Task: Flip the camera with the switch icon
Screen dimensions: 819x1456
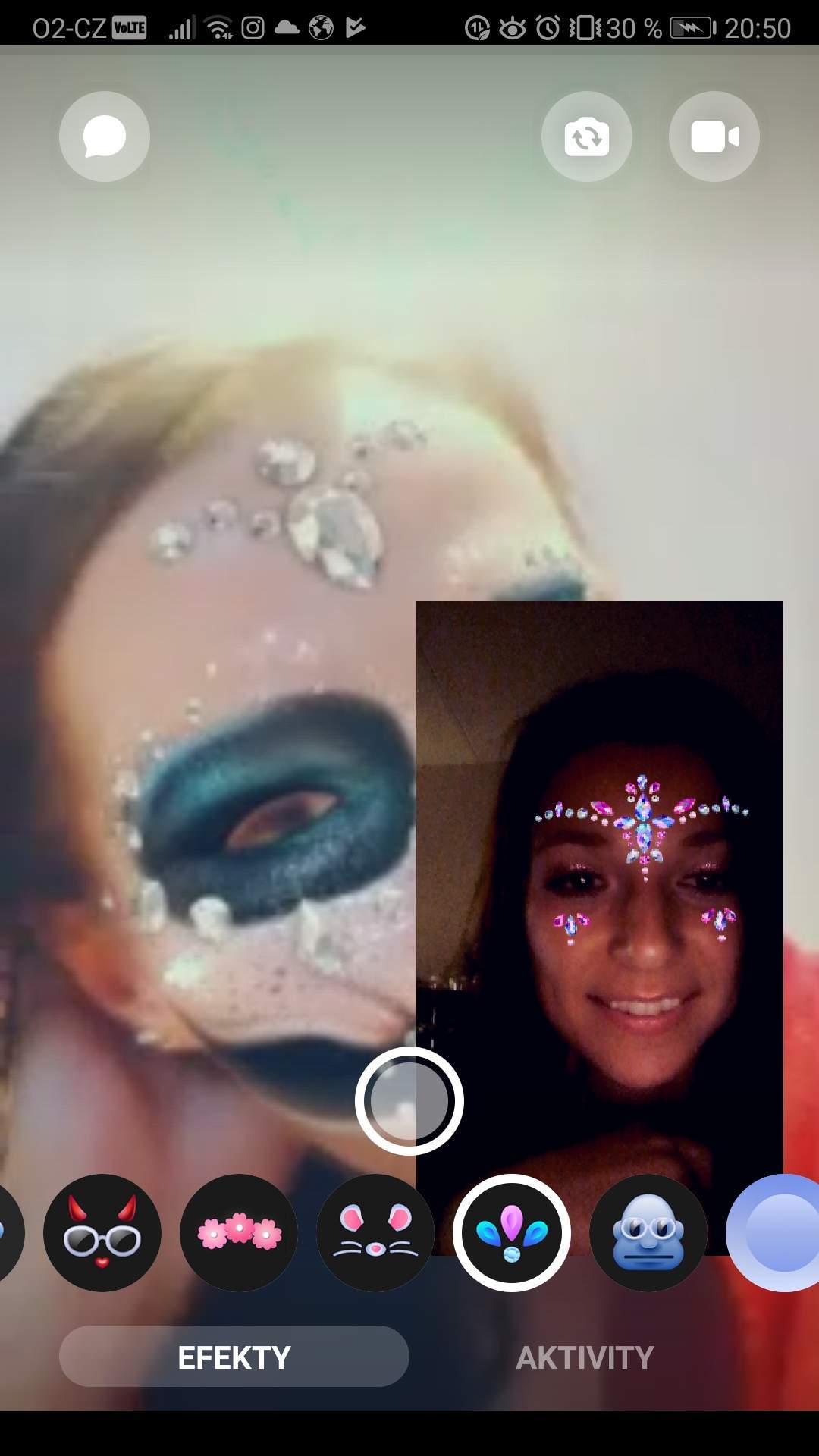Action: [x=587, y=136]
